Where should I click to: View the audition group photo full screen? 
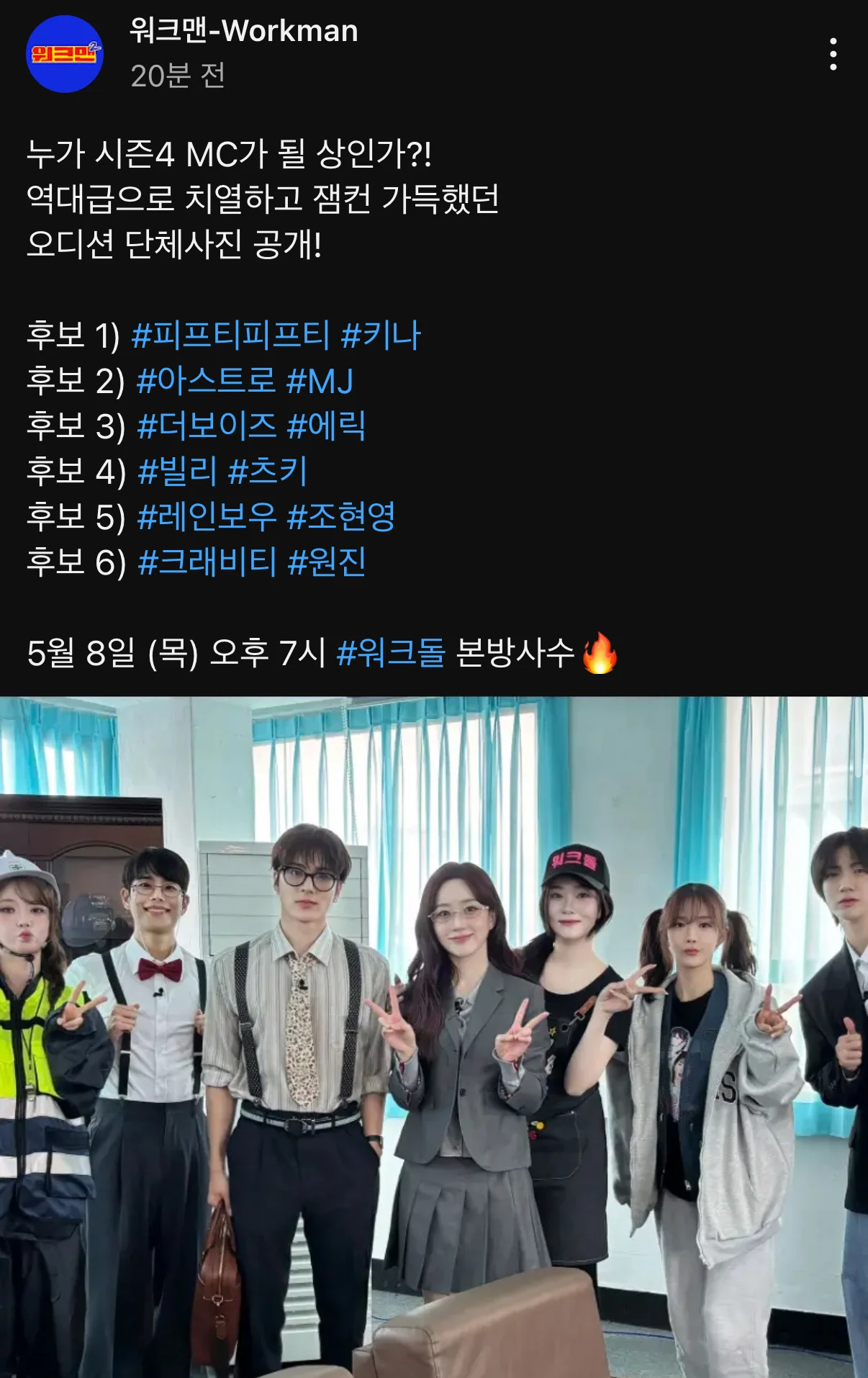(434, 1037)
